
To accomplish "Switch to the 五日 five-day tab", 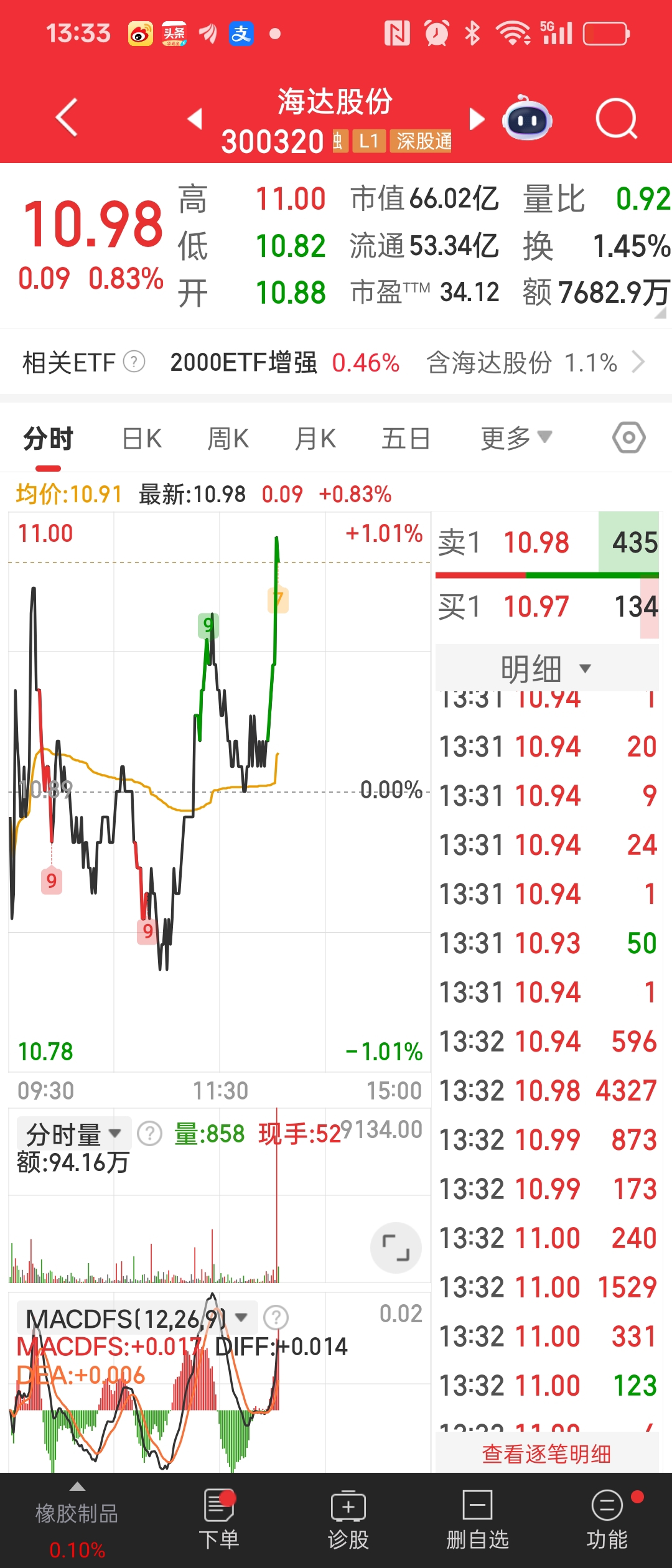I will click(x=406, y=437).
